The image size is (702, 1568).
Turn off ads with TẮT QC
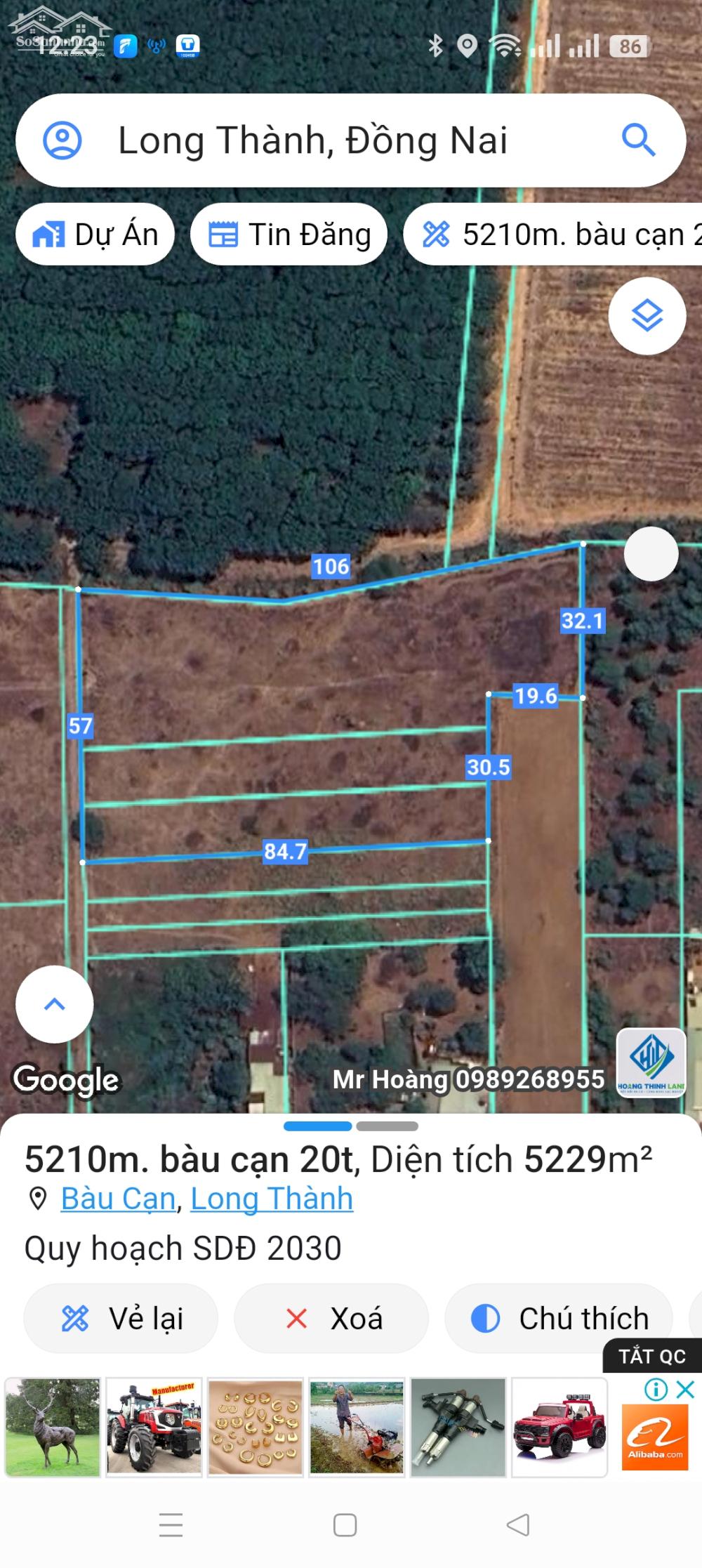point(651,1356)
